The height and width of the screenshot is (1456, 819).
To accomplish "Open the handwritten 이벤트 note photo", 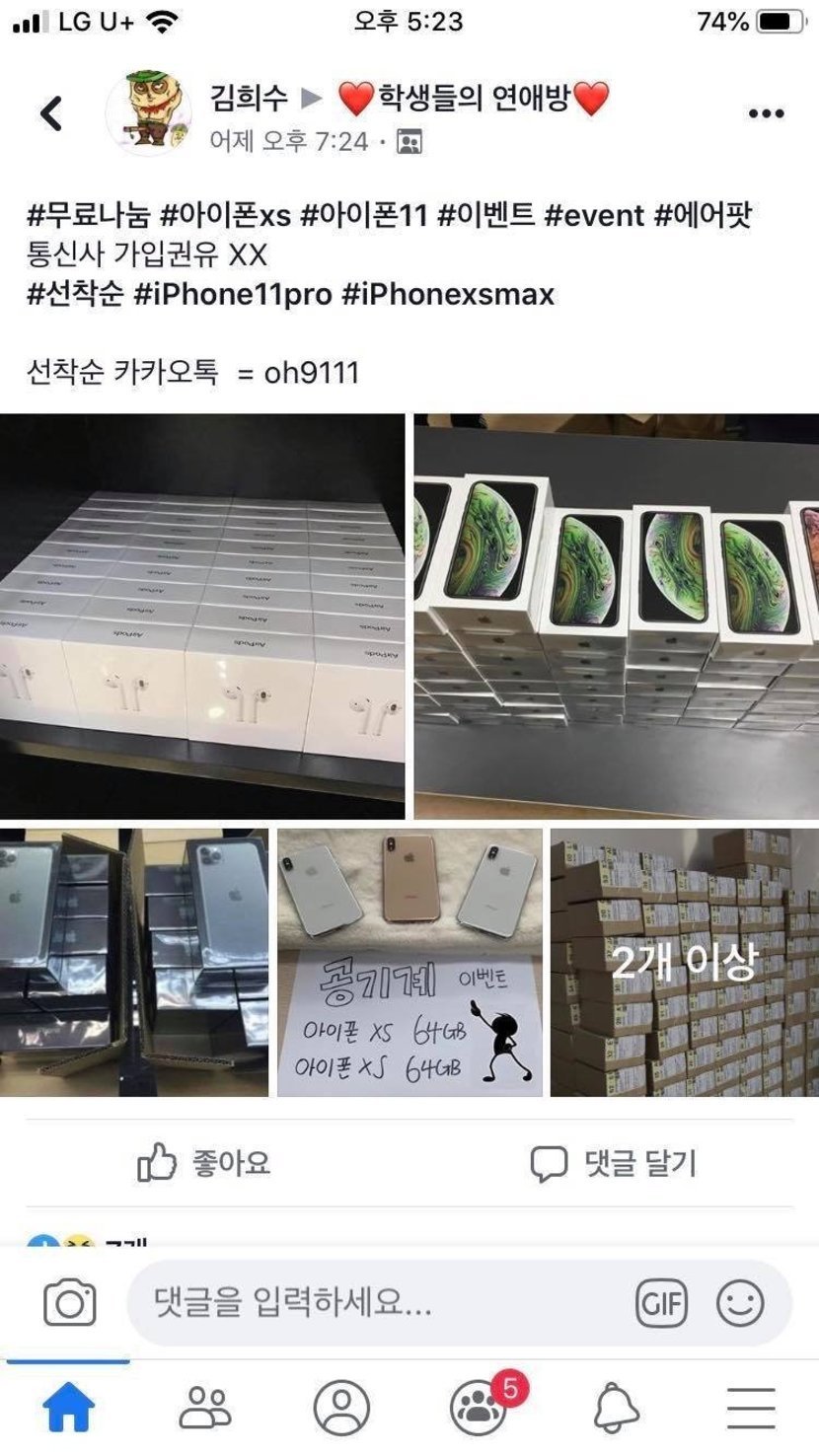I will point(409,962).
